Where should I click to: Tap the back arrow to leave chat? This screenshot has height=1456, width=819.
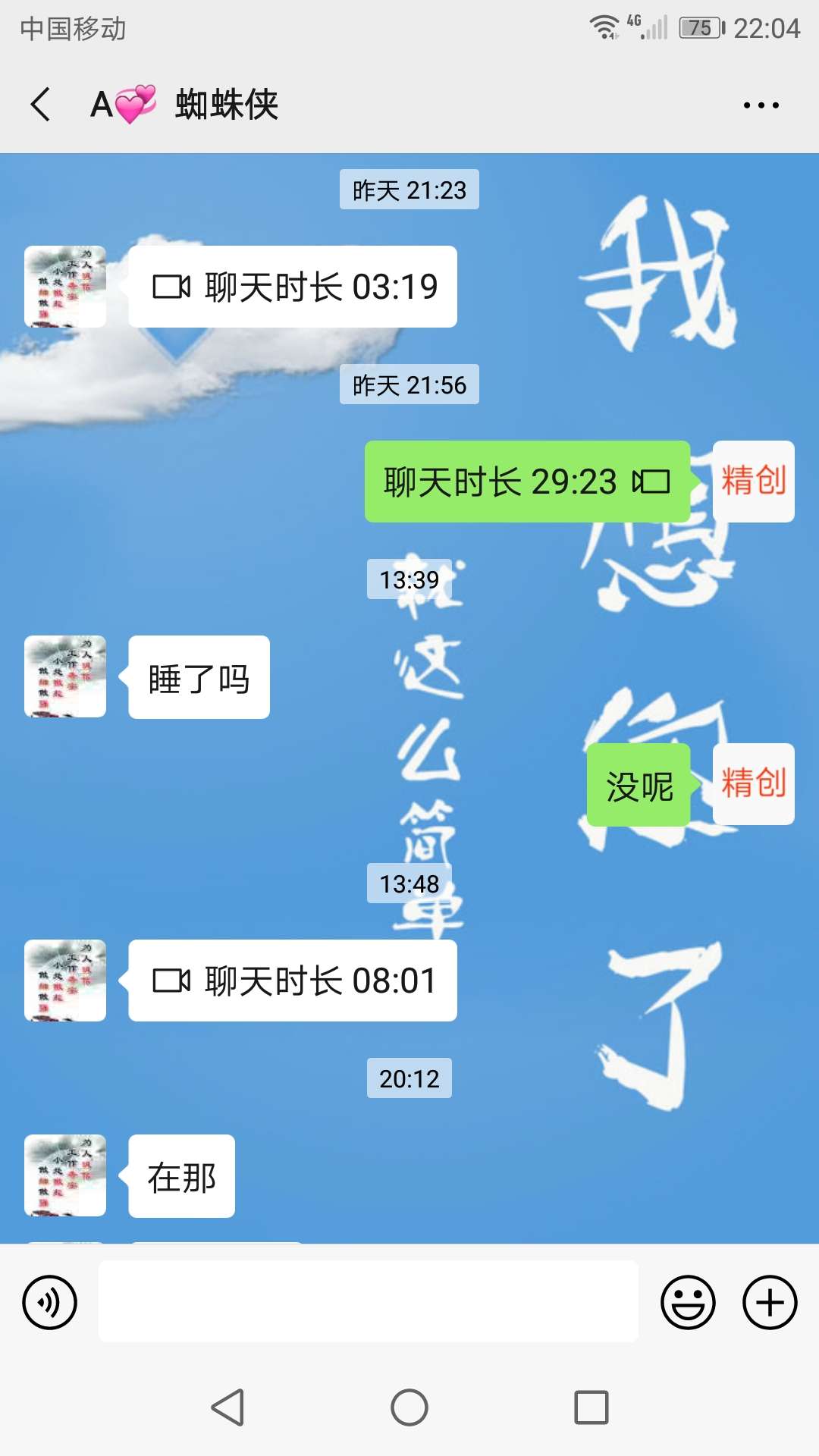point(39,104)
